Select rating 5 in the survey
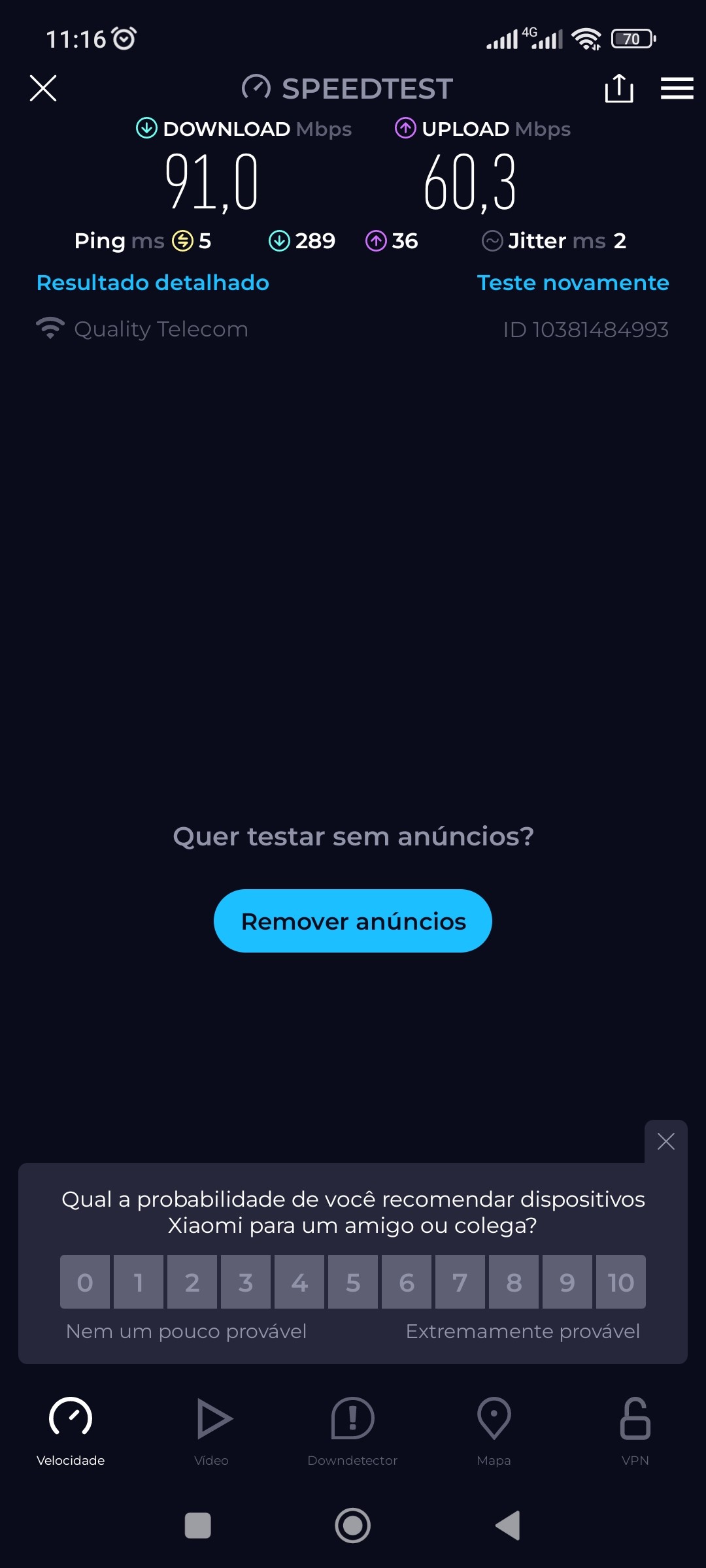This screenshot has width=706, height=1568. (x=353, y=1282)
